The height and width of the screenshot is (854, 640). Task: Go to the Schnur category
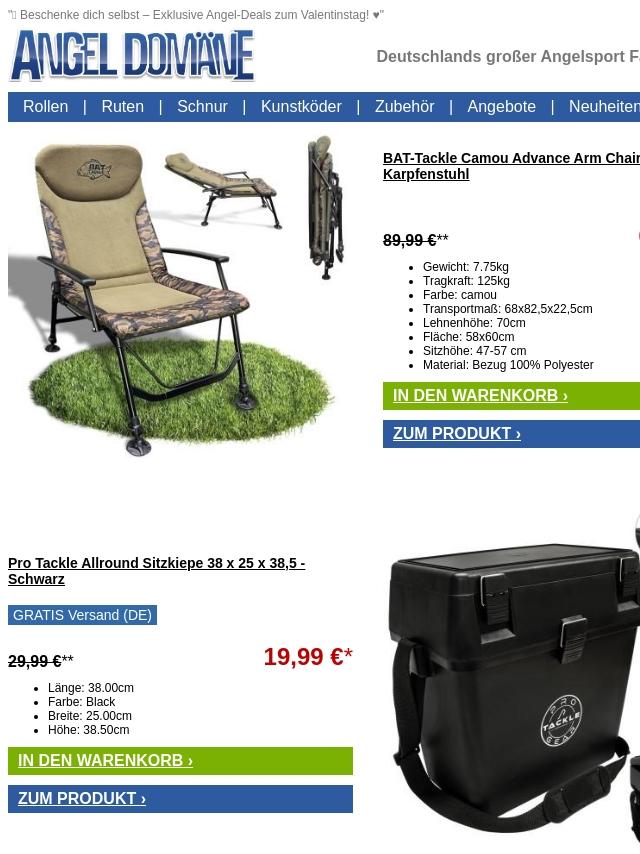tap(202, 107)
